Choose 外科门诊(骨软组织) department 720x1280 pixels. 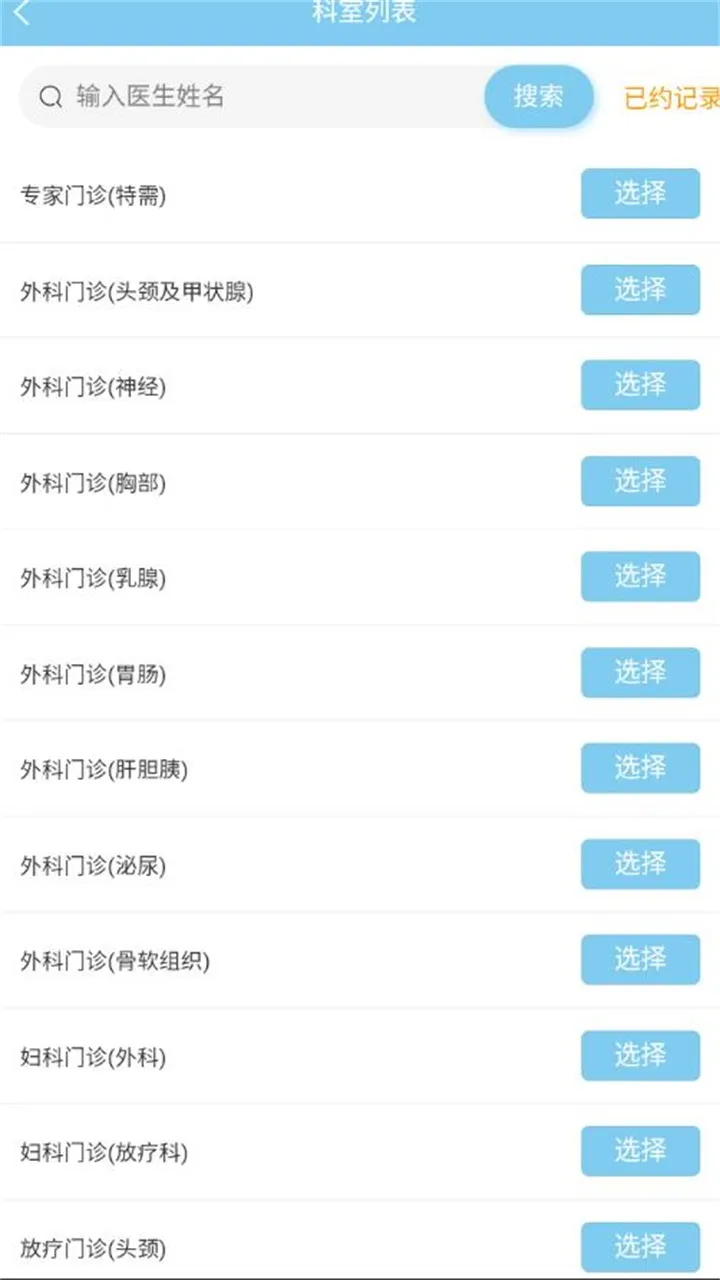[640, 960]
